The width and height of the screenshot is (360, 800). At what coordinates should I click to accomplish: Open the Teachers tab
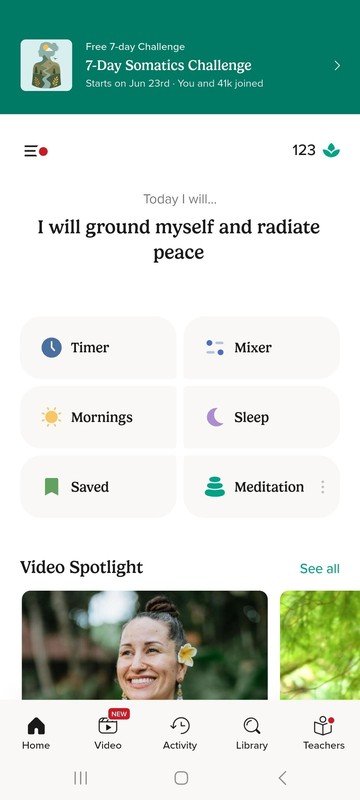324,733
